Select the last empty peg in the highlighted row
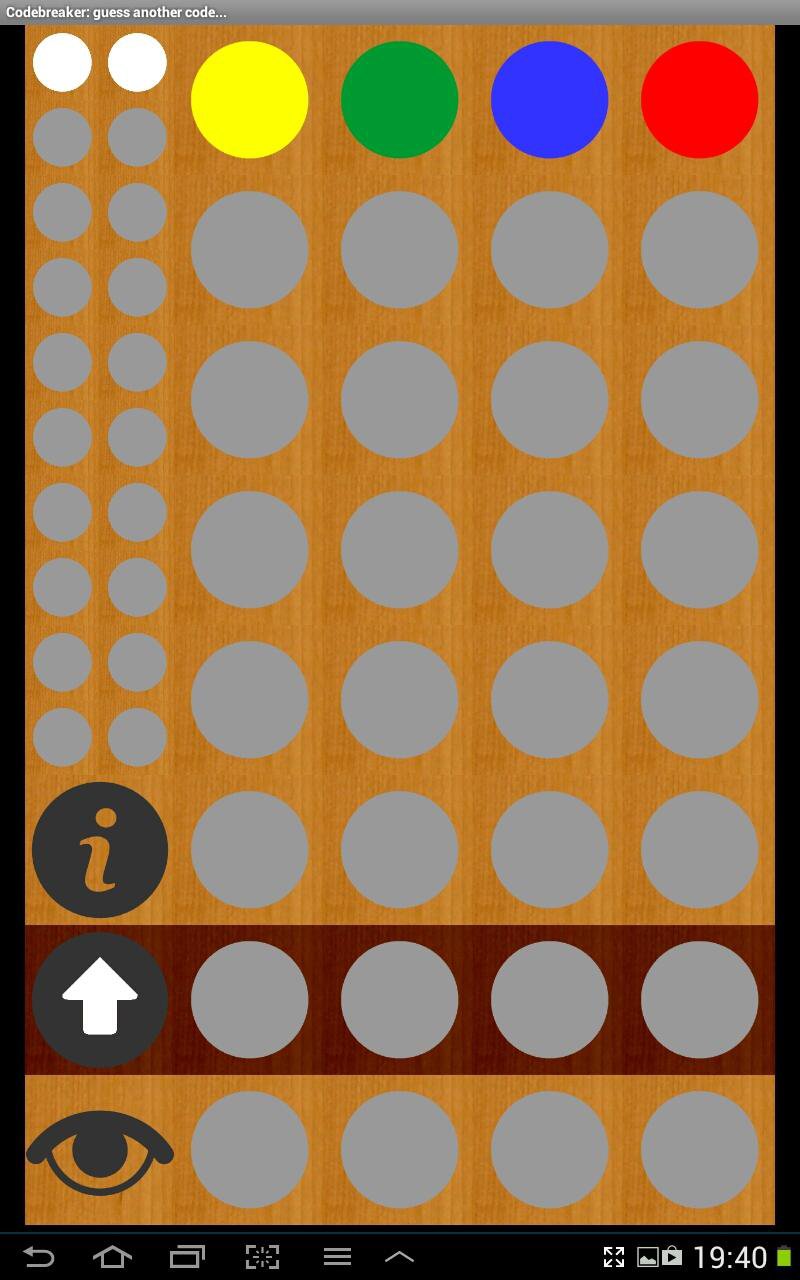This screenshot has width=800, height=1280. pyautogui.click(x=700, y=1000)
